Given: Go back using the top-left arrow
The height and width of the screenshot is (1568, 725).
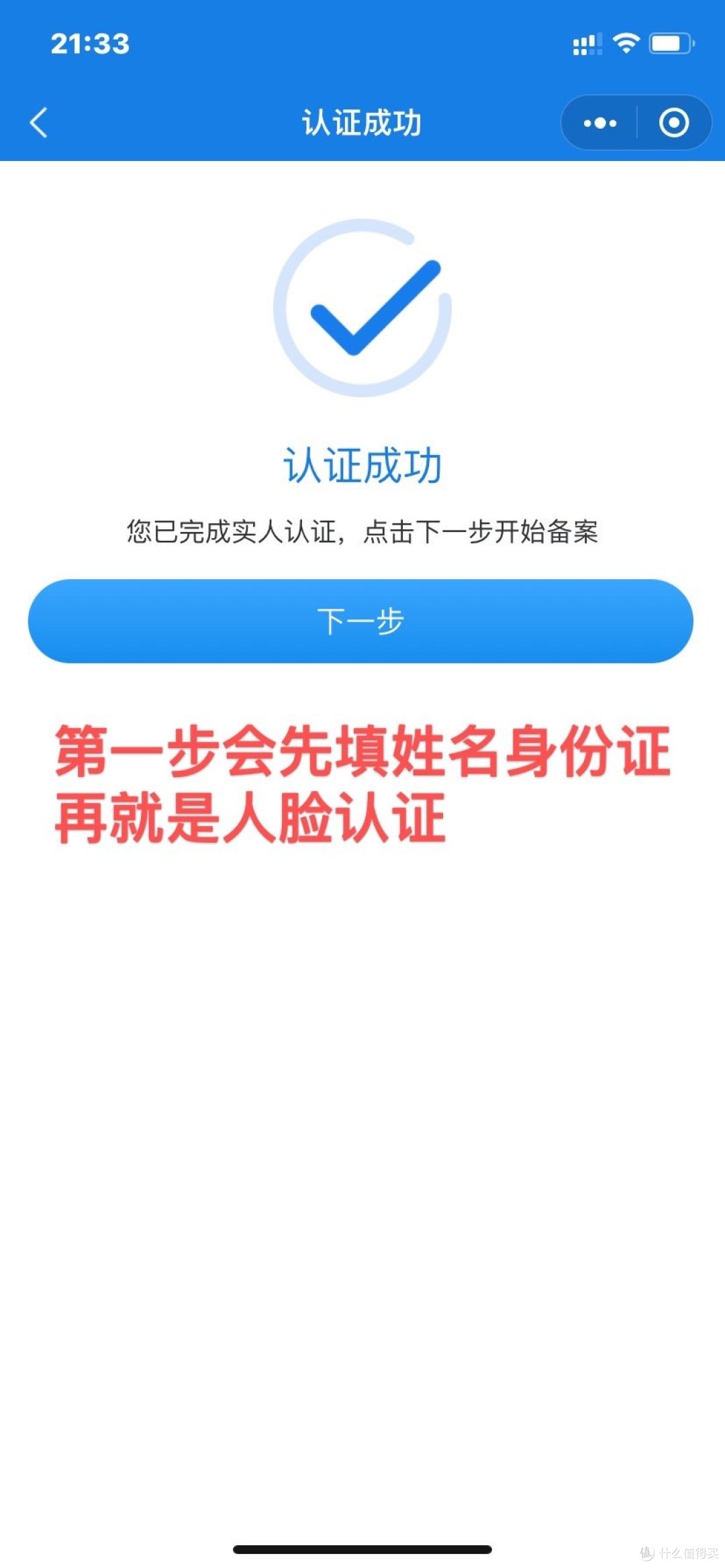Looking at the screenshot, I should pyautogui.click(x=39, y=123).
